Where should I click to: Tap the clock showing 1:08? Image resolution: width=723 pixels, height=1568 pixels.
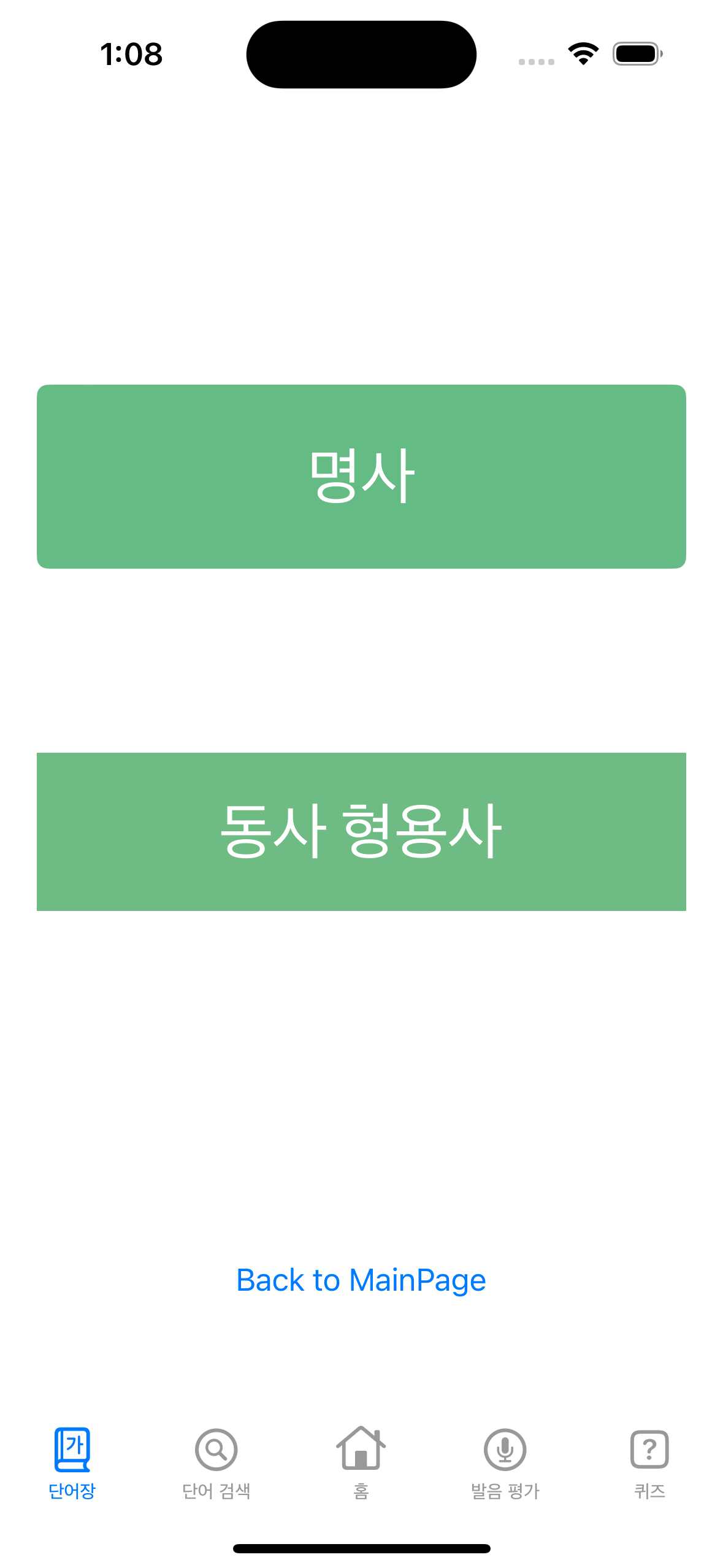click(131, 53)
